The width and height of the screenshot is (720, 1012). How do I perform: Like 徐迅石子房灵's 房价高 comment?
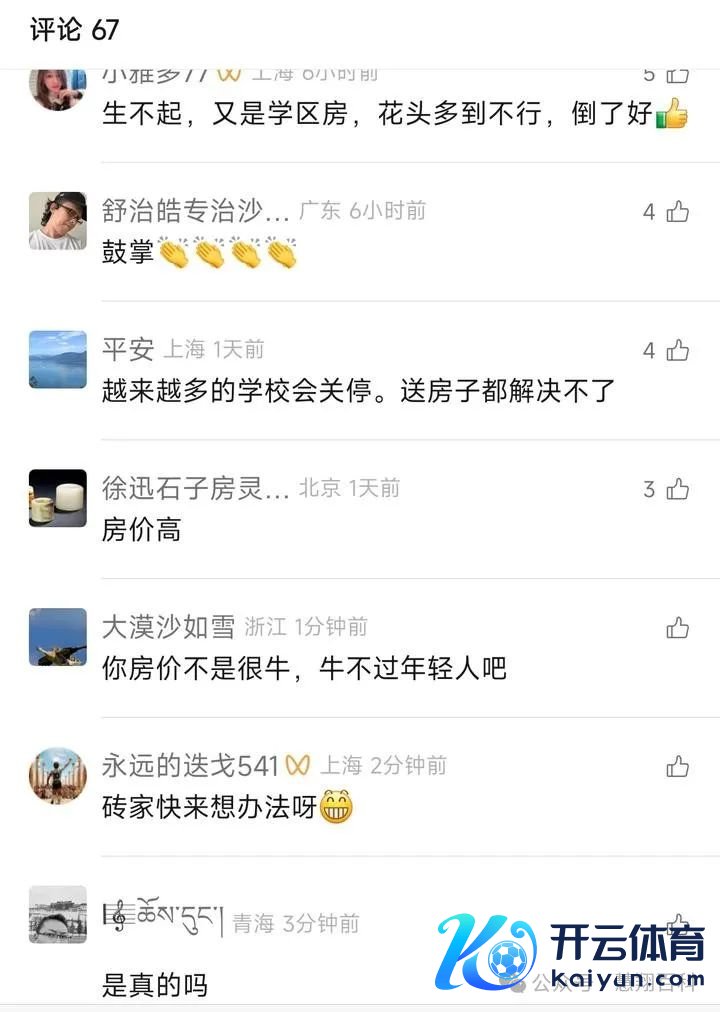678,489
